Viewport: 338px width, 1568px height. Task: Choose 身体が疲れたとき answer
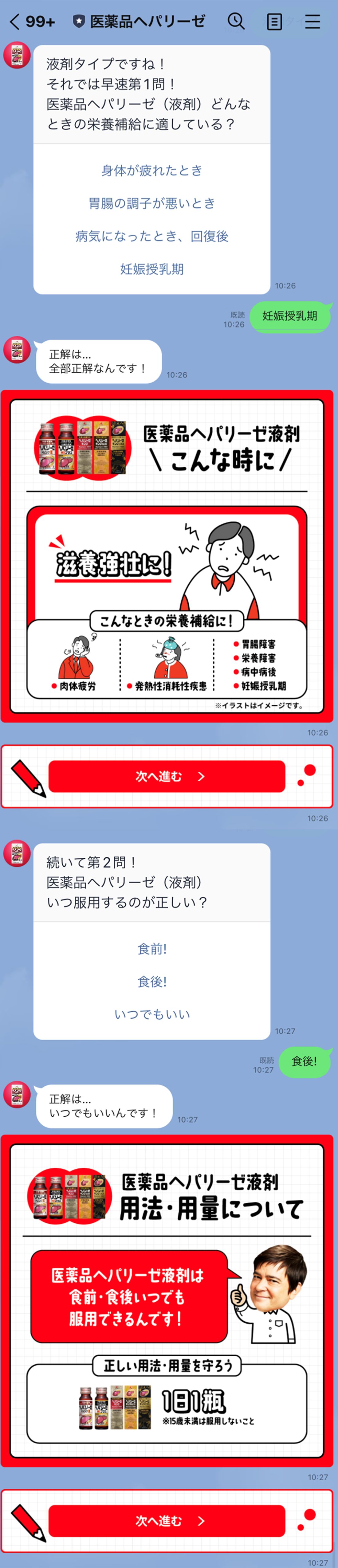coord(152,171)
